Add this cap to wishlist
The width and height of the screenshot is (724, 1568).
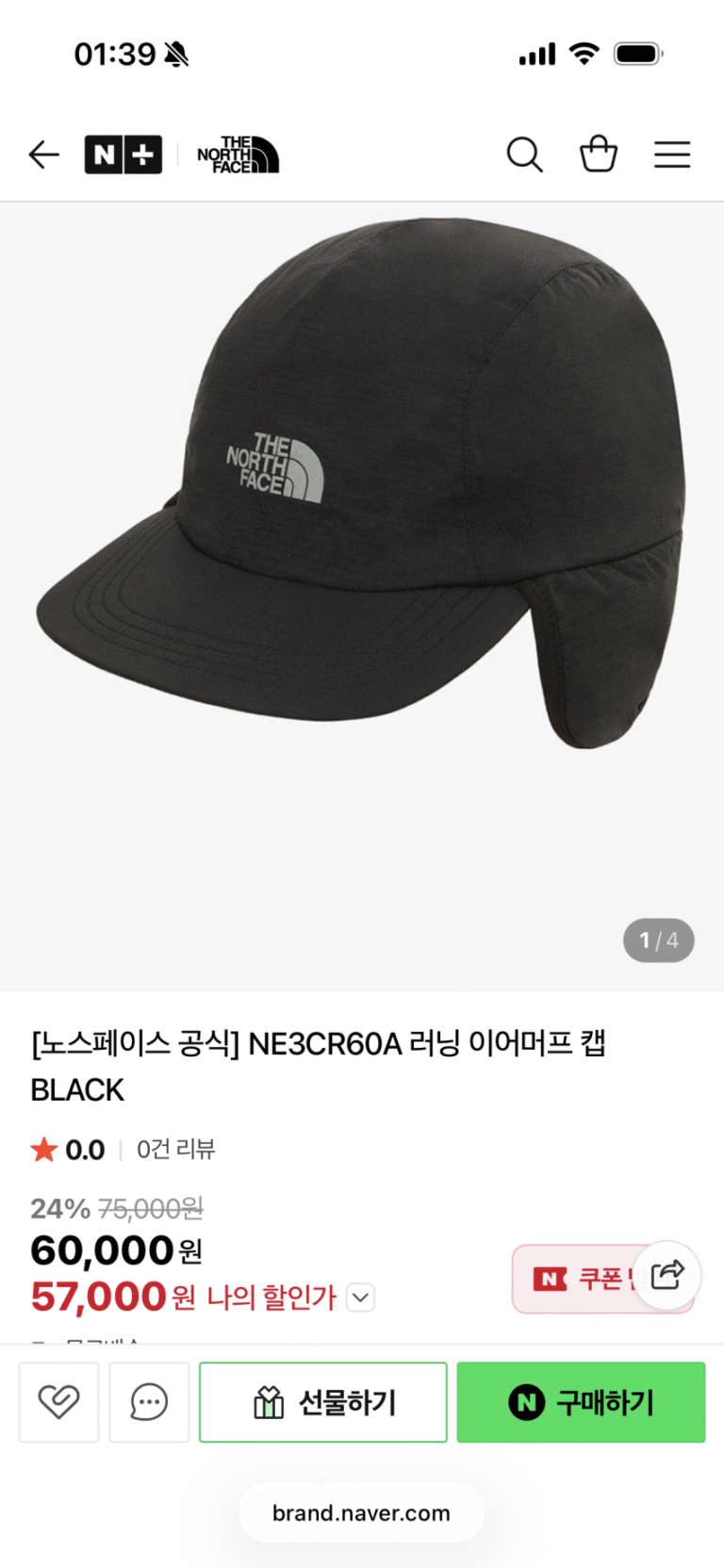[x=58, y=1402]
